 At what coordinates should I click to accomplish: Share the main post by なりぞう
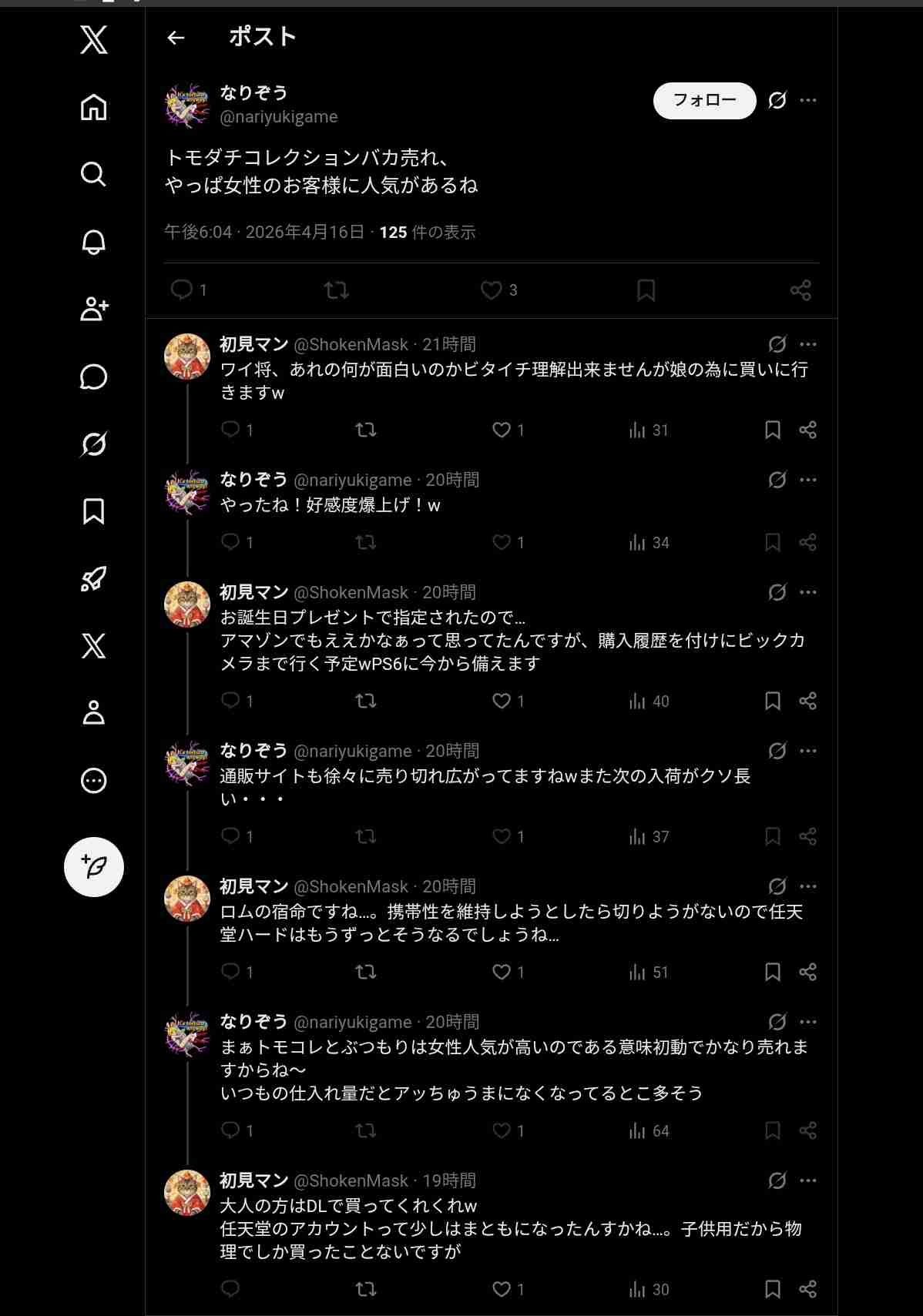coord(800,290)
